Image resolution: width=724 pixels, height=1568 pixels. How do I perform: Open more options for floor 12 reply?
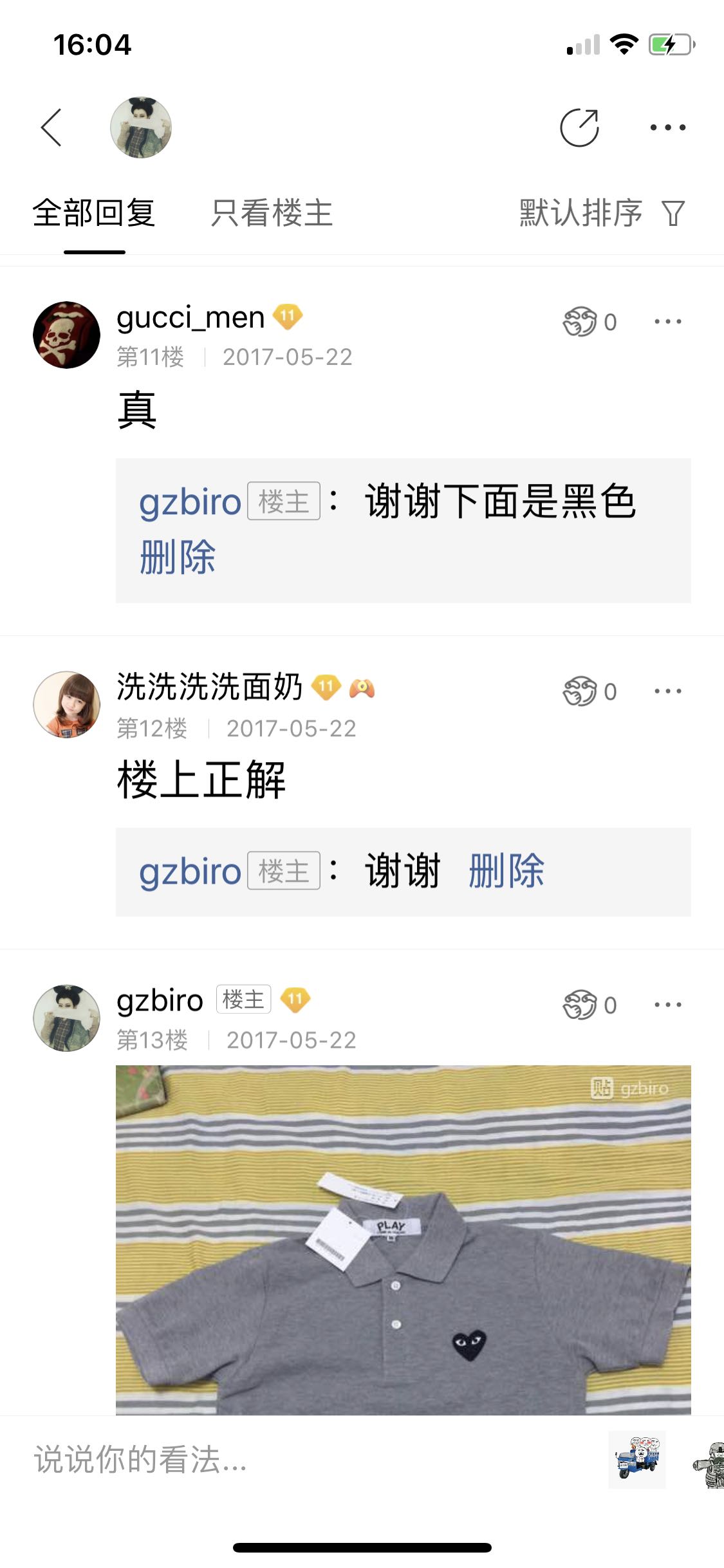pos(667,691)
